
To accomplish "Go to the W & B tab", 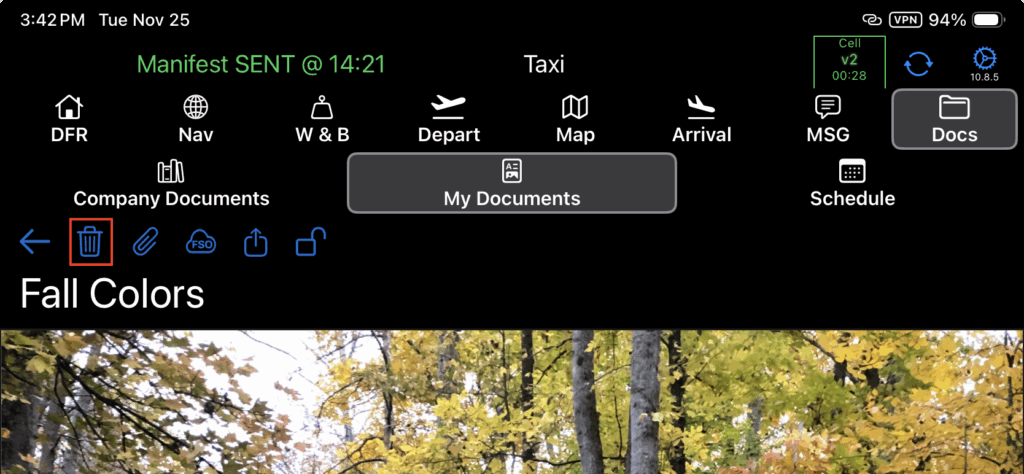I will pos(322,119).
